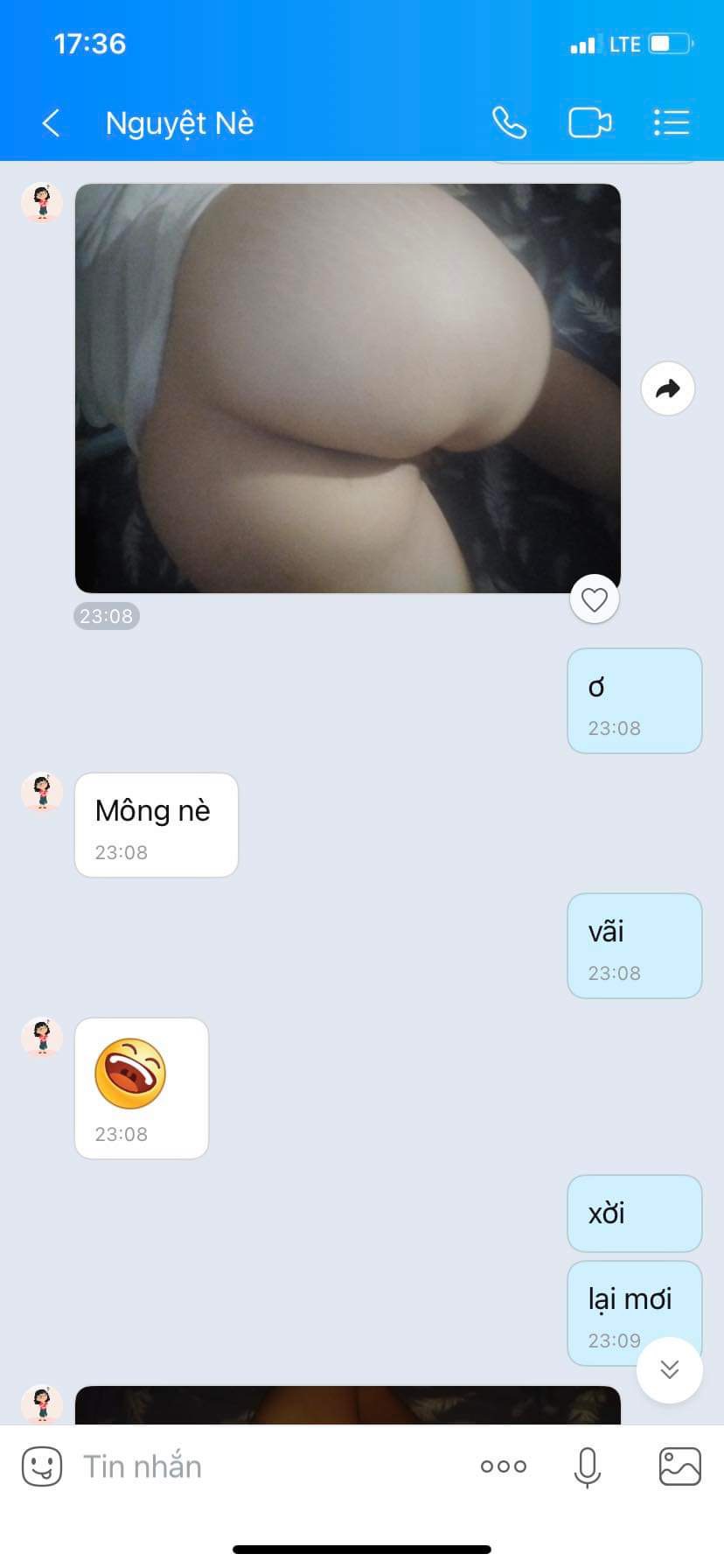Open the conversation options menu

tap(672, 123)
